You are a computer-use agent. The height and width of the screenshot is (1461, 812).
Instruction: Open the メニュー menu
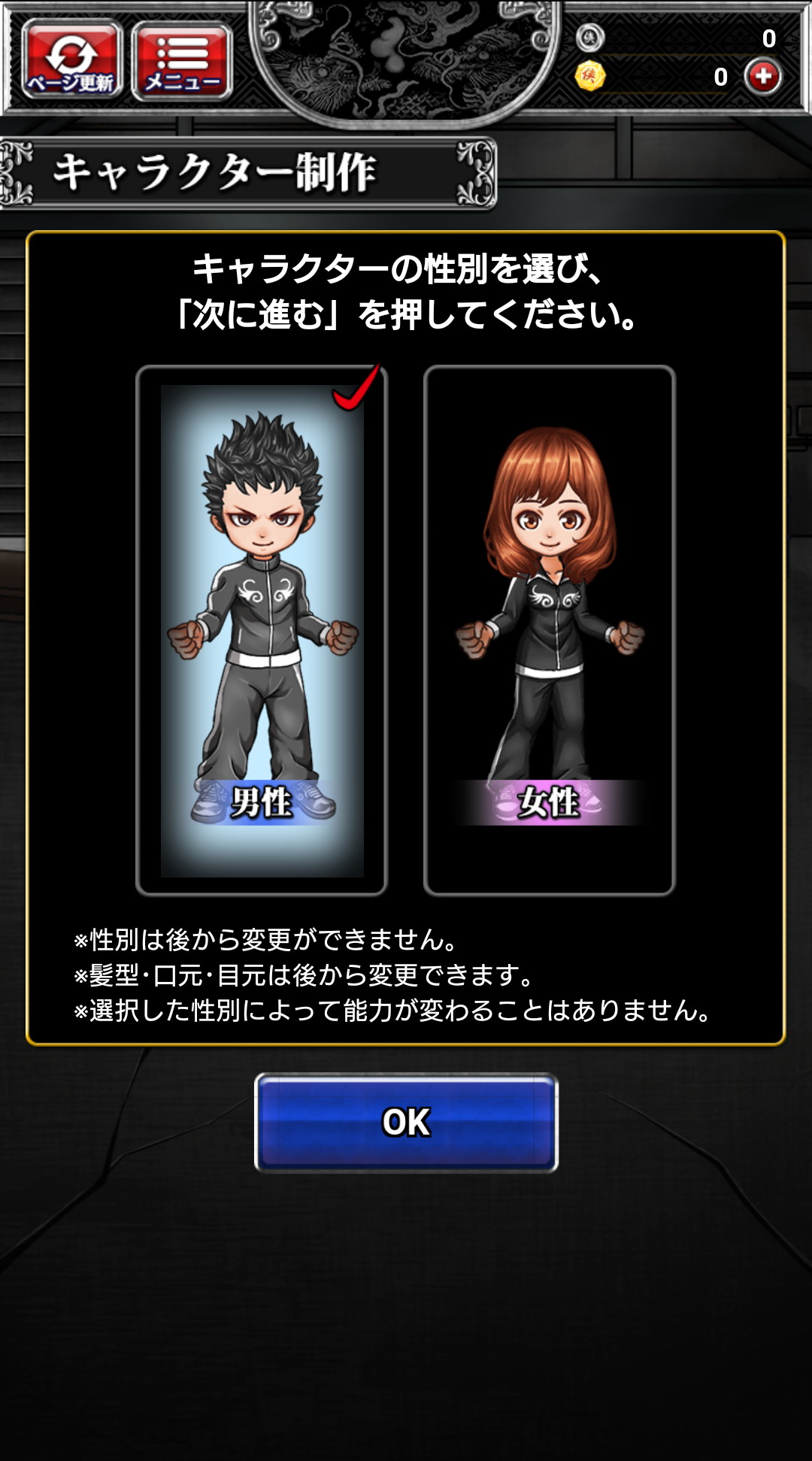[x=182, y=62]
